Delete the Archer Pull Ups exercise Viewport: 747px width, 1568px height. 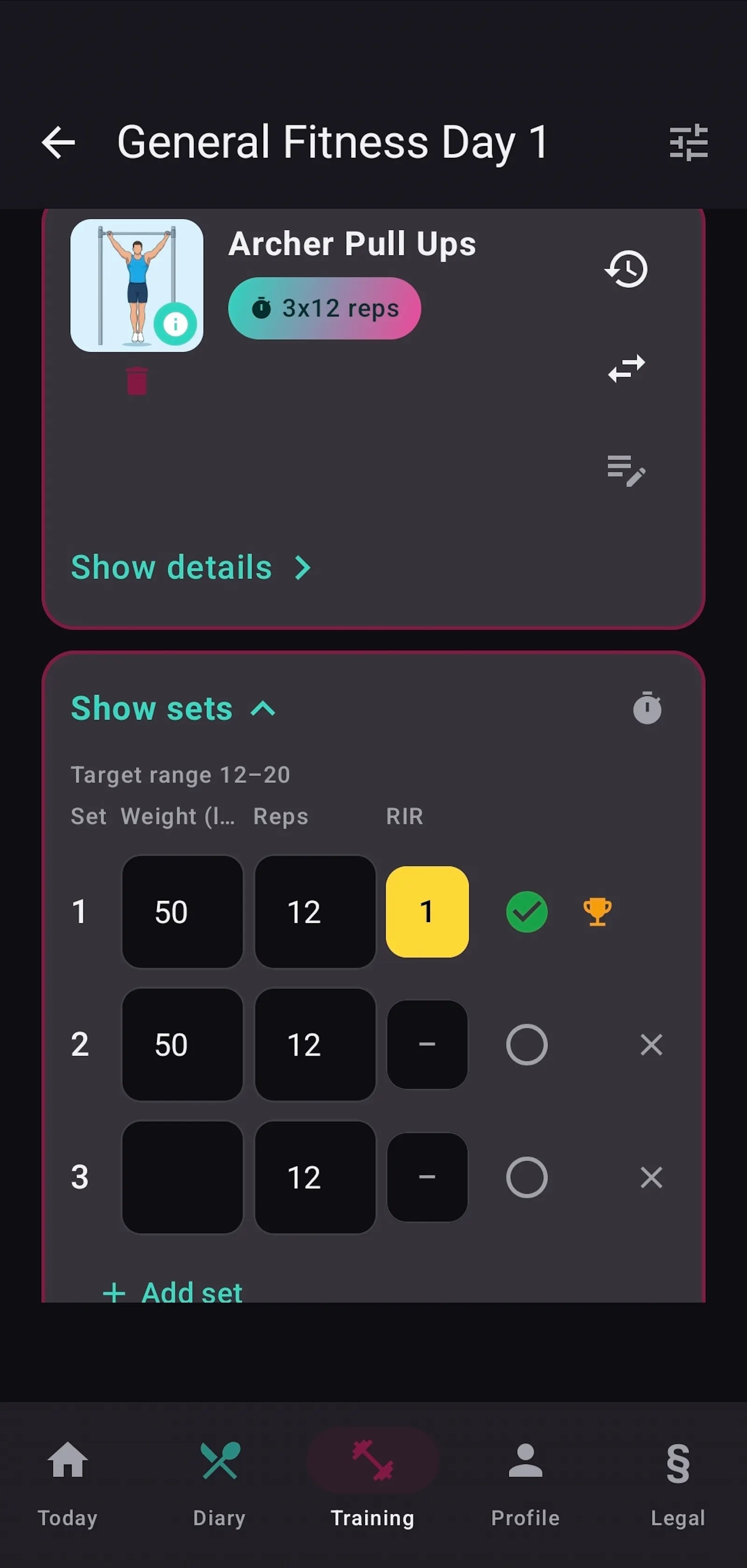click(x=137, y=381)
